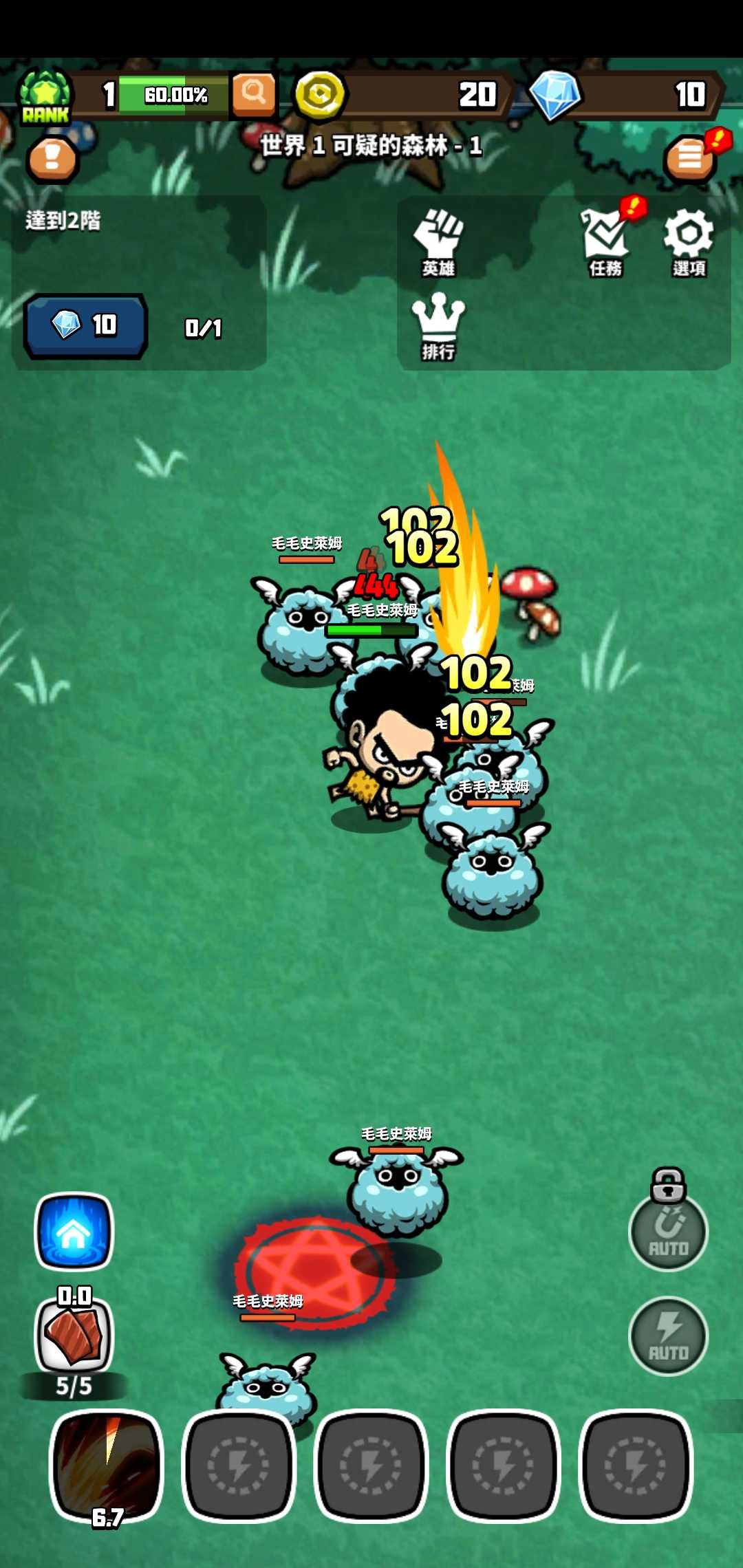This screenshot has width=743, height=1568.
Task: Open the 選項 (Options) gear
Action: click(x=689, y=242)
